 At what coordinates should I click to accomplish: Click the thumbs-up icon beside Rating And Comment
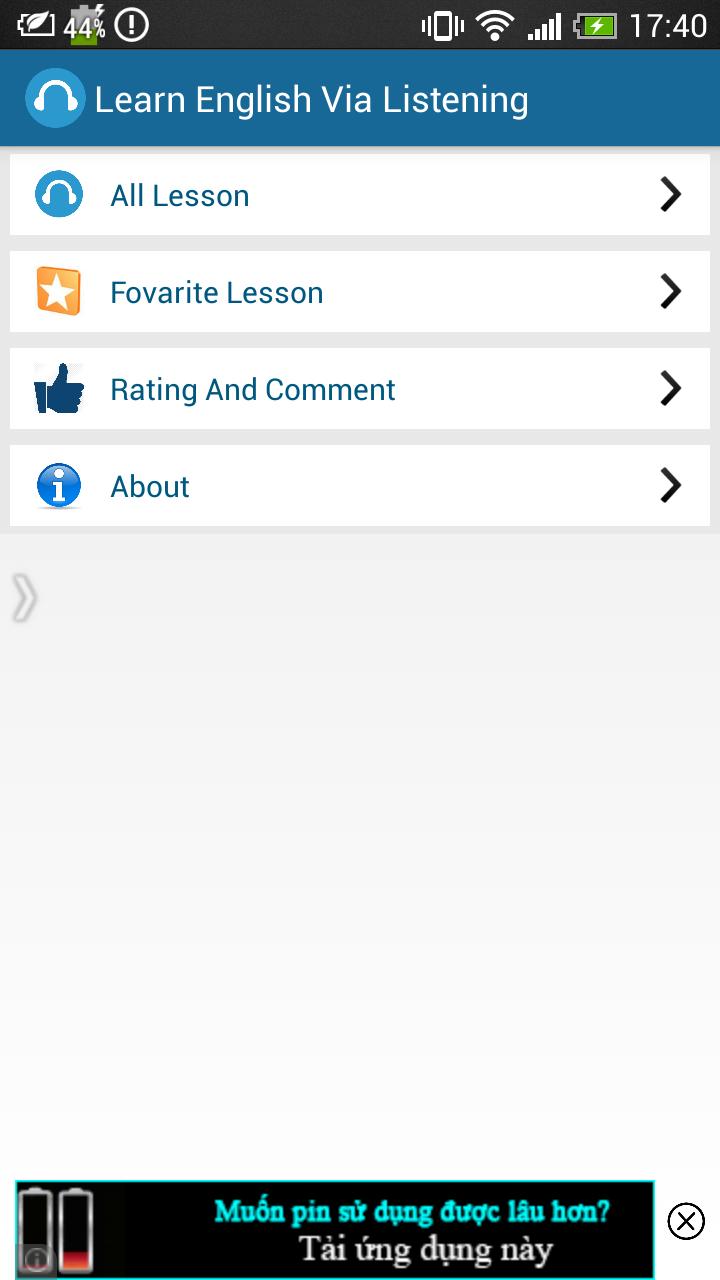[57, 388]
